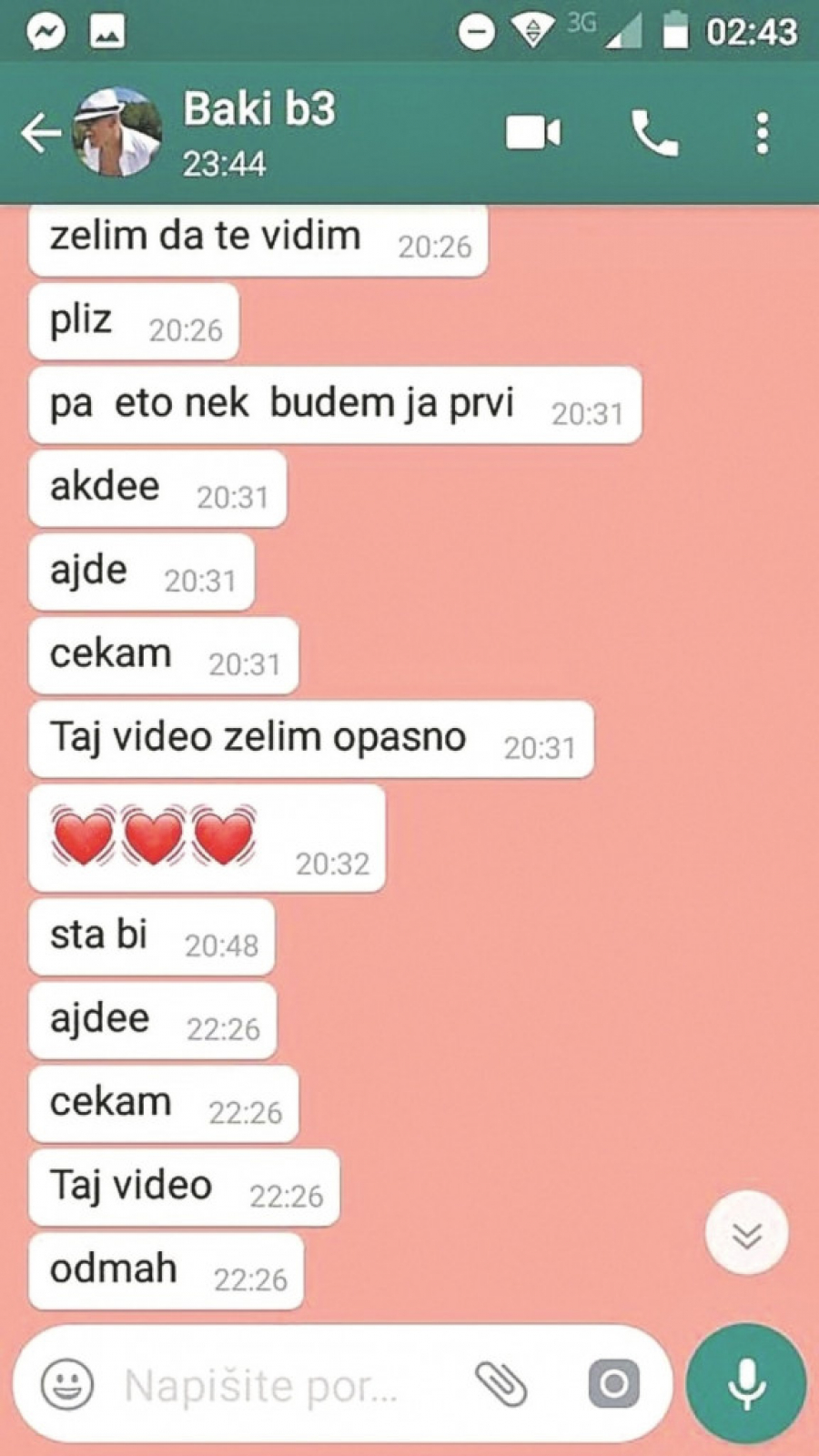The width and height of the screenshot is (819, 1456).
Task: Attach a file with the paperclip
Action: point(501,1384)
